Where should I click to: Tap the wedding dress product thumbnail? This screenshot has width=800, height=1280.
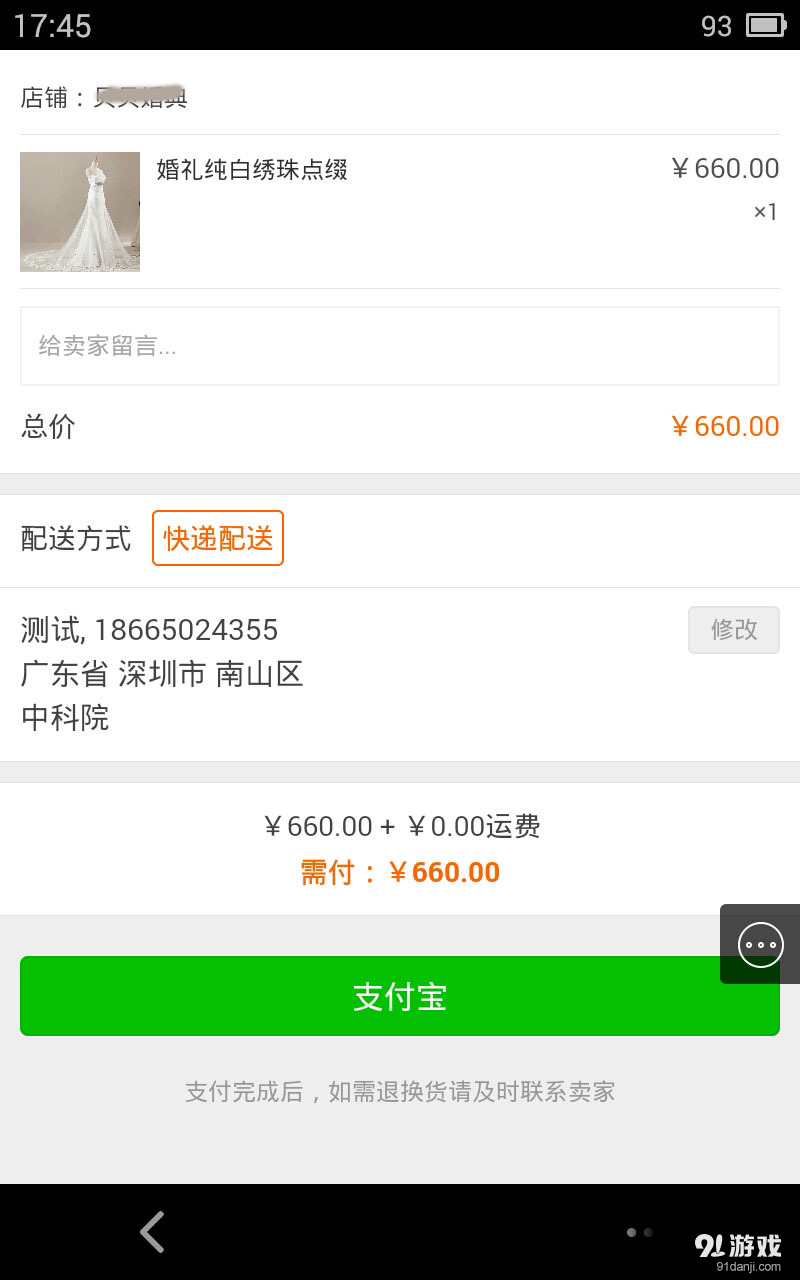pos(80,211)
